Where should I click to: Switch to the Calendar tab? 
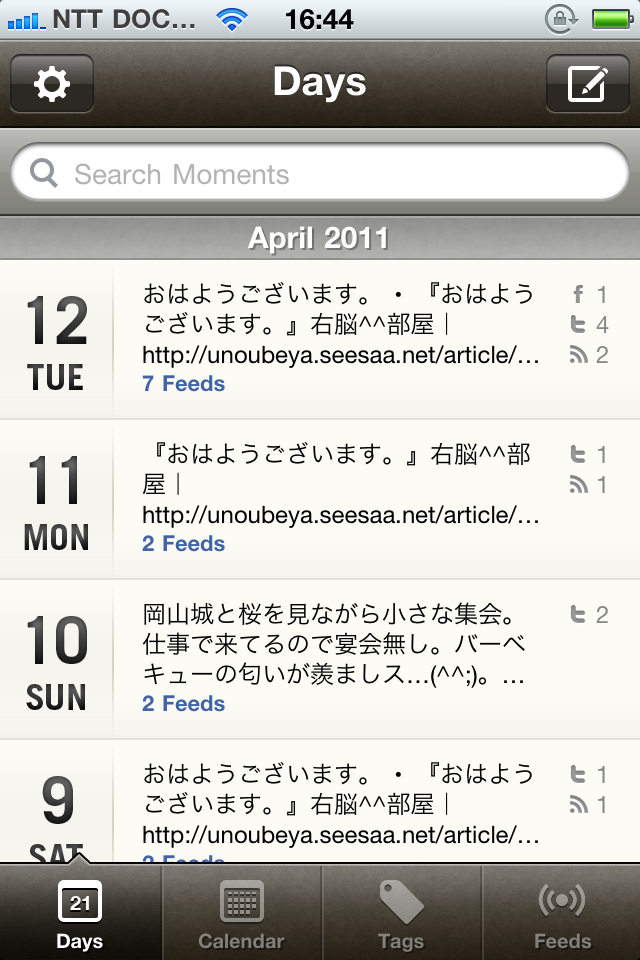[x=241, y=914]
